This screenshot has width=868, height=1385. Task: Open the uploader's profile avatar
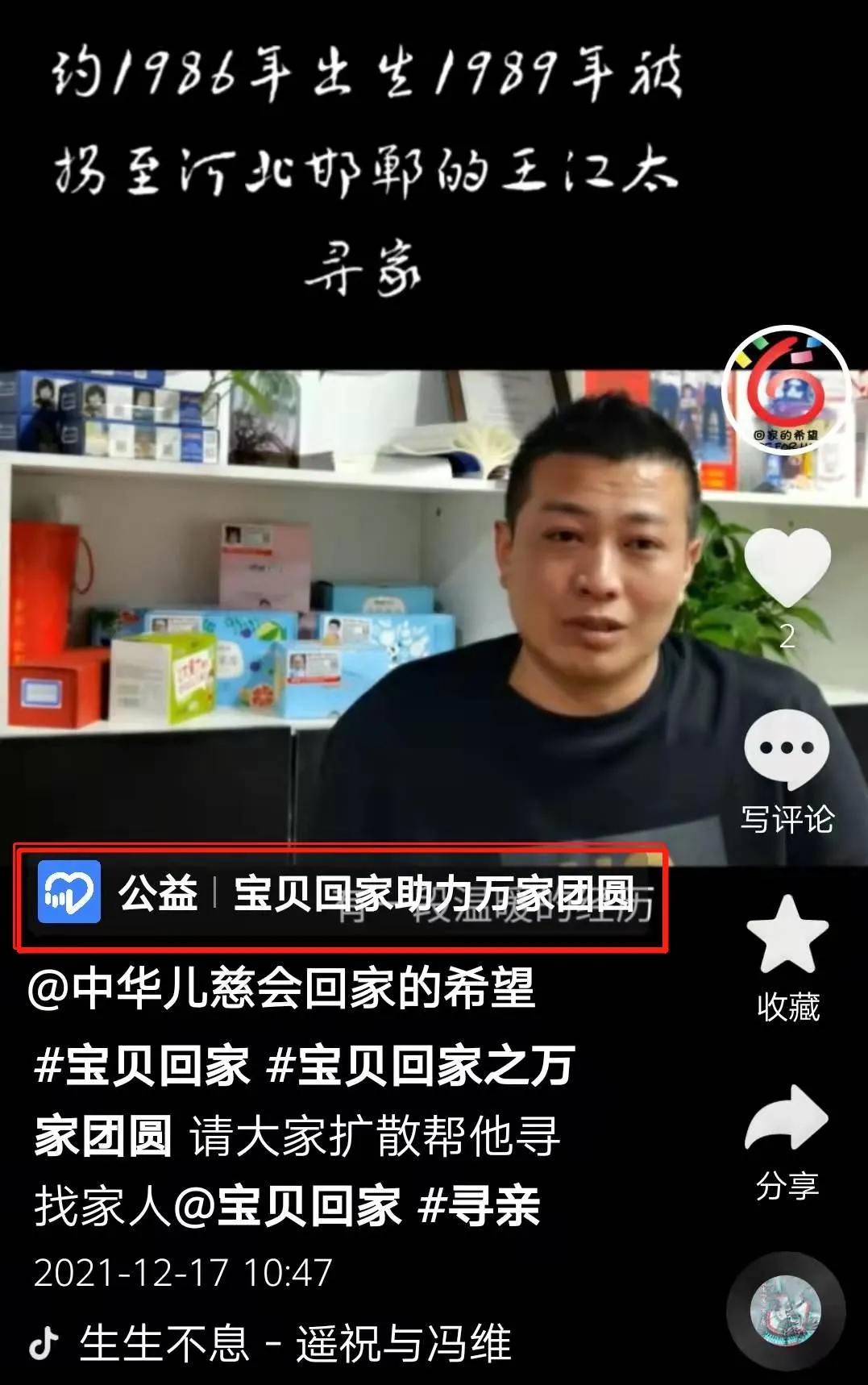(786, 389)
